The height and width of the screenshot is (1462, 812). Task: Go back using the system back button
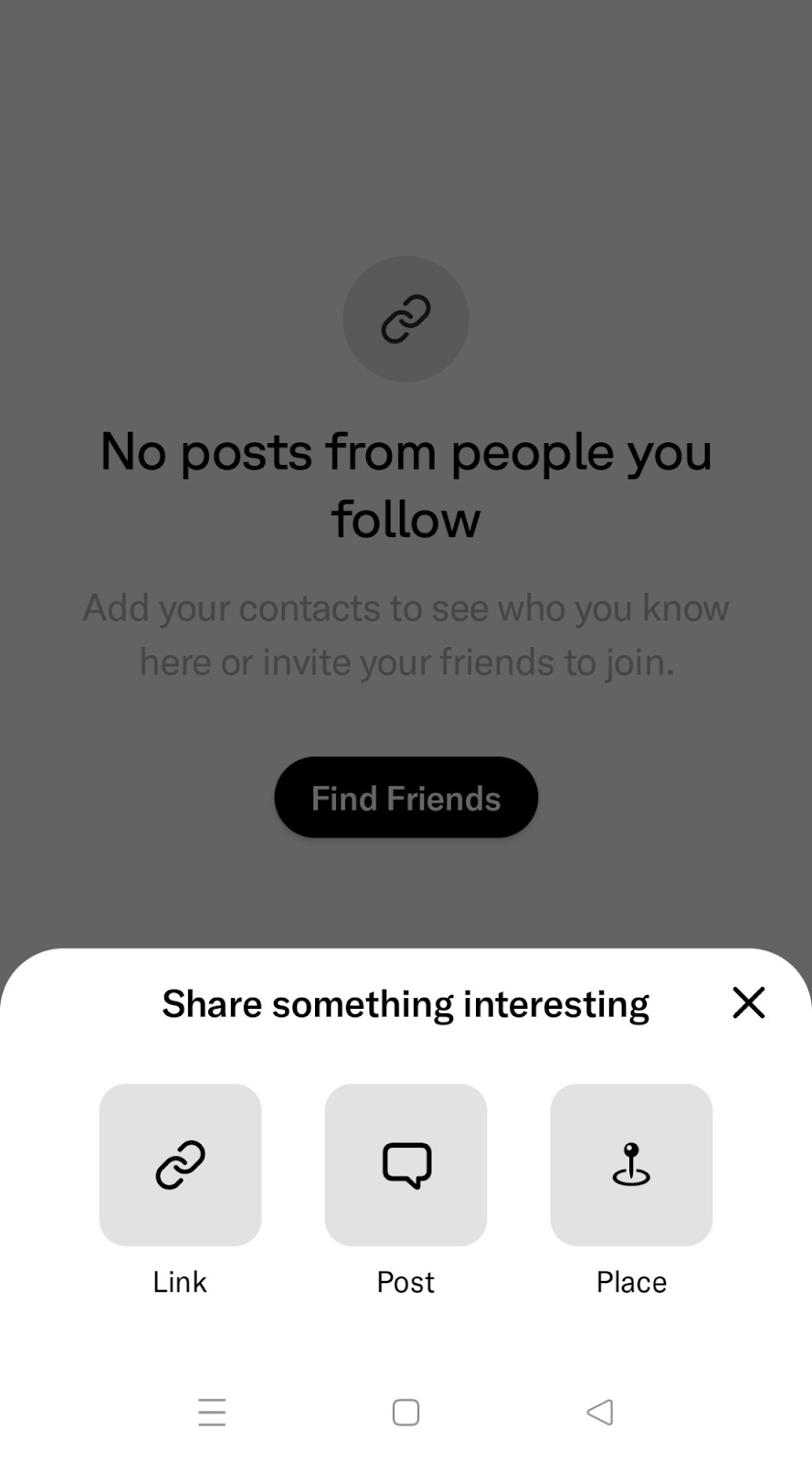(600, 1412)
